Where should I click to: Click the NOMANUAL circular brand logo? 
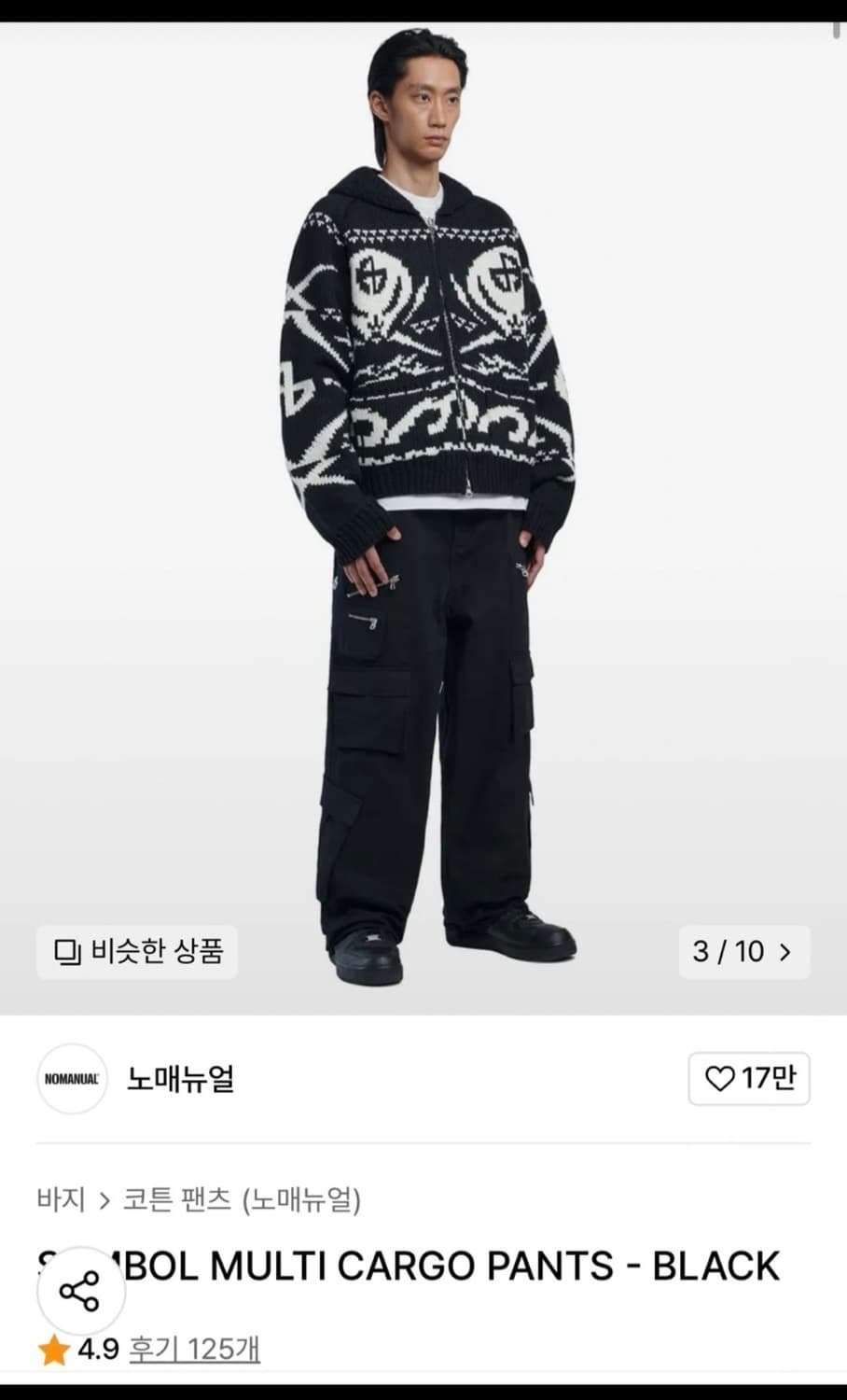[72, 1078]
